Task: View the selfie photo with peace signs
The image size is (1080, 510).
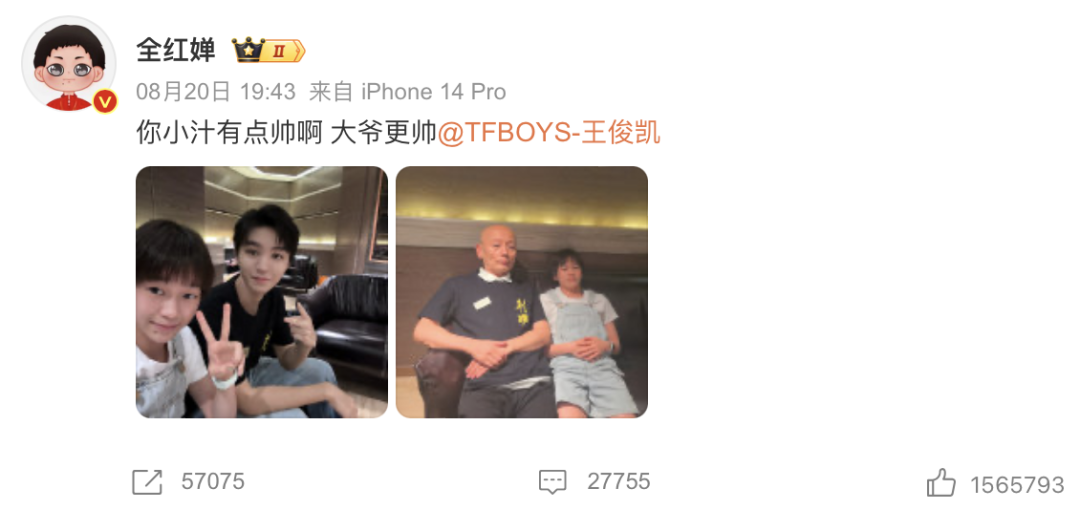Action: click(x=261, y=292)
